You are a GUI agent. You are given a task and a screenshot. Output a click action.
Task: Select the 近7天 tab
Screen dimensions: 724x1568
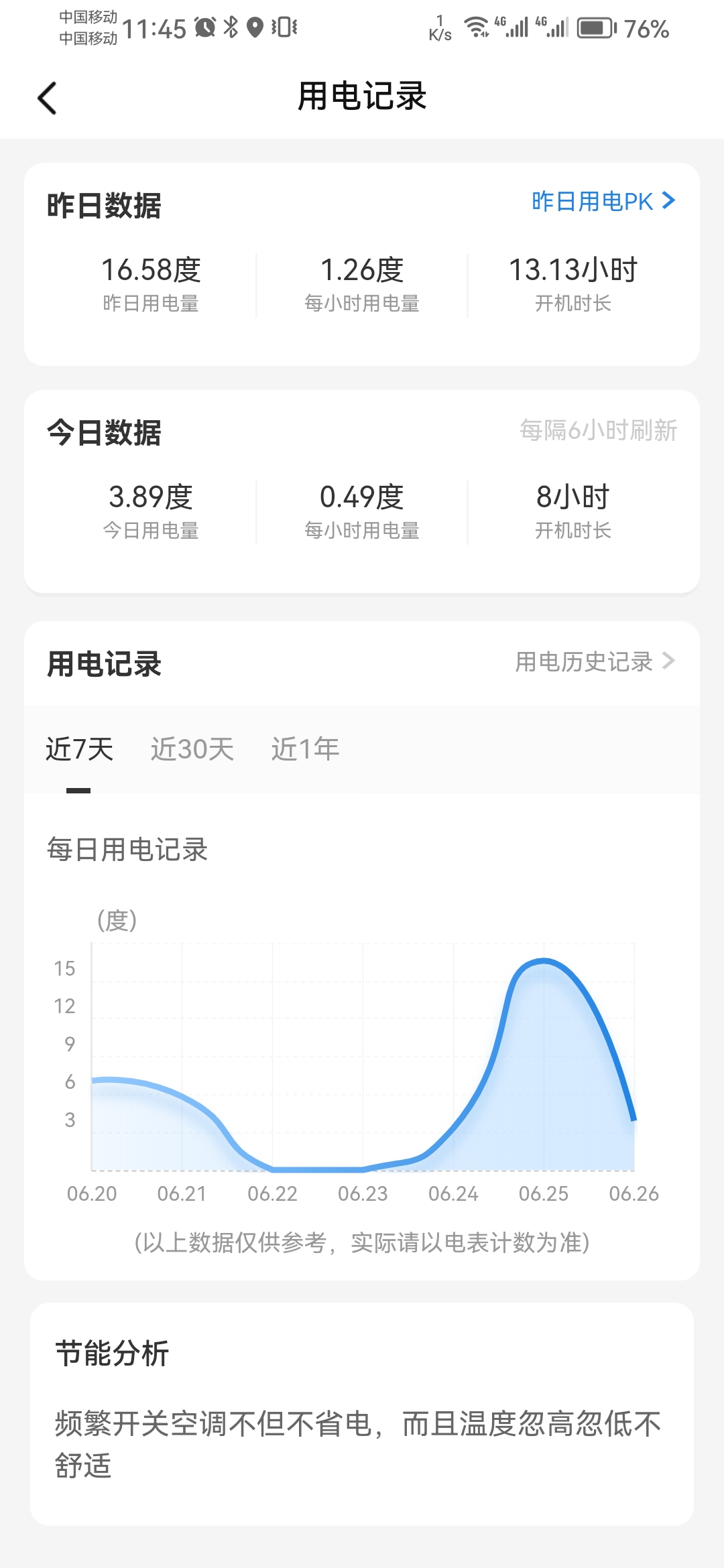[79, 749]
